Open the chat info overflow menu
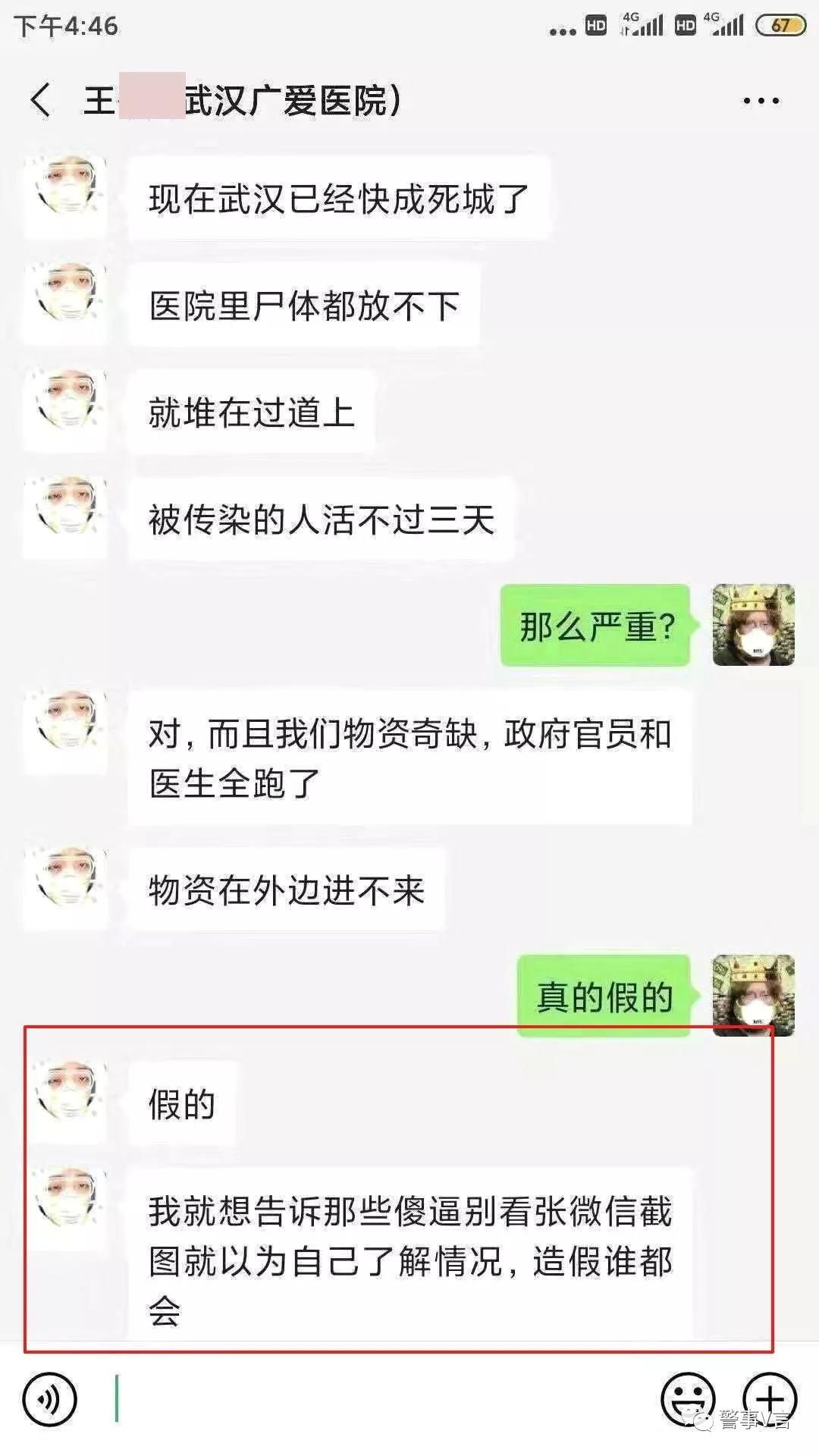Image resolution: width=819 pixels, height=1456 pixels. [x=761, y=101]
